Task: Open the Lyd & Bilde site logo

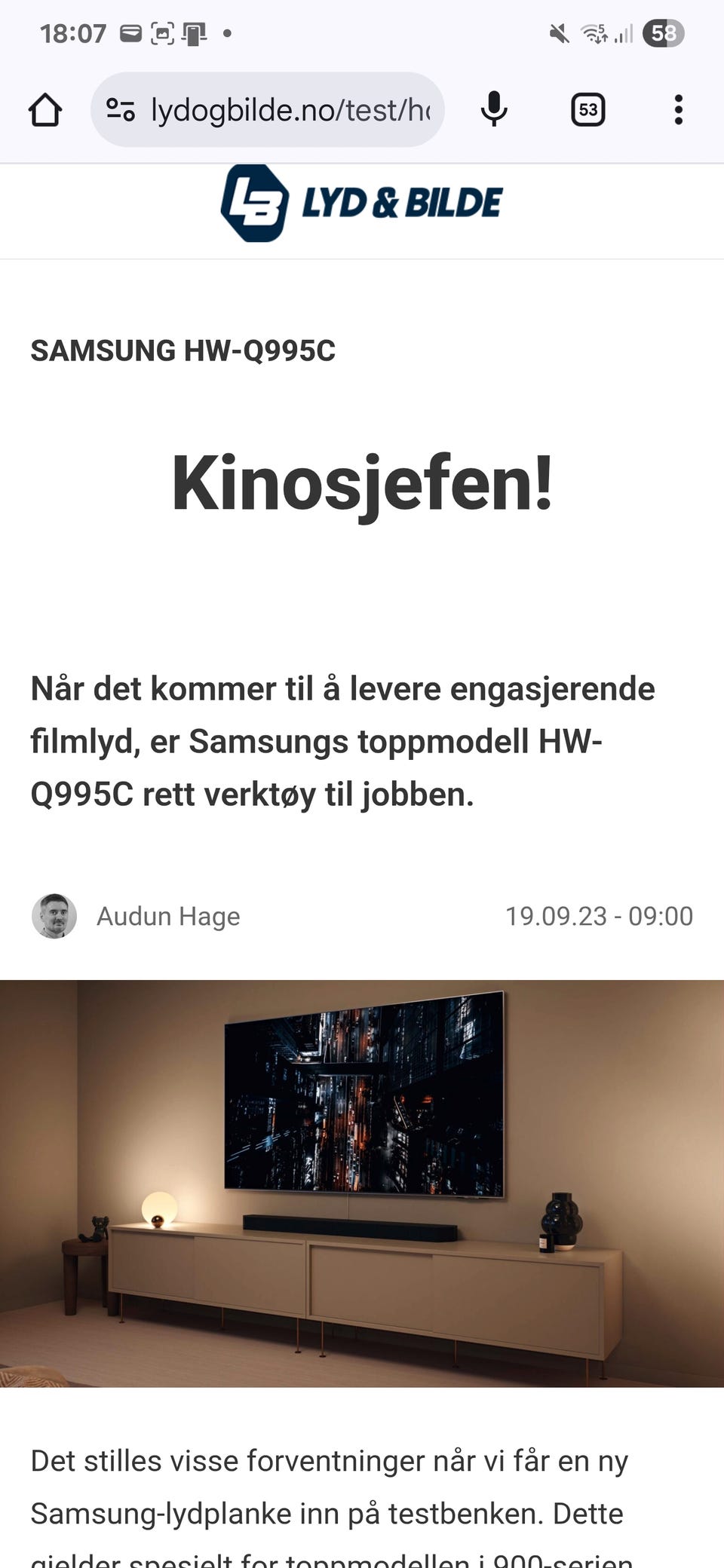Action: click(360, 202)
